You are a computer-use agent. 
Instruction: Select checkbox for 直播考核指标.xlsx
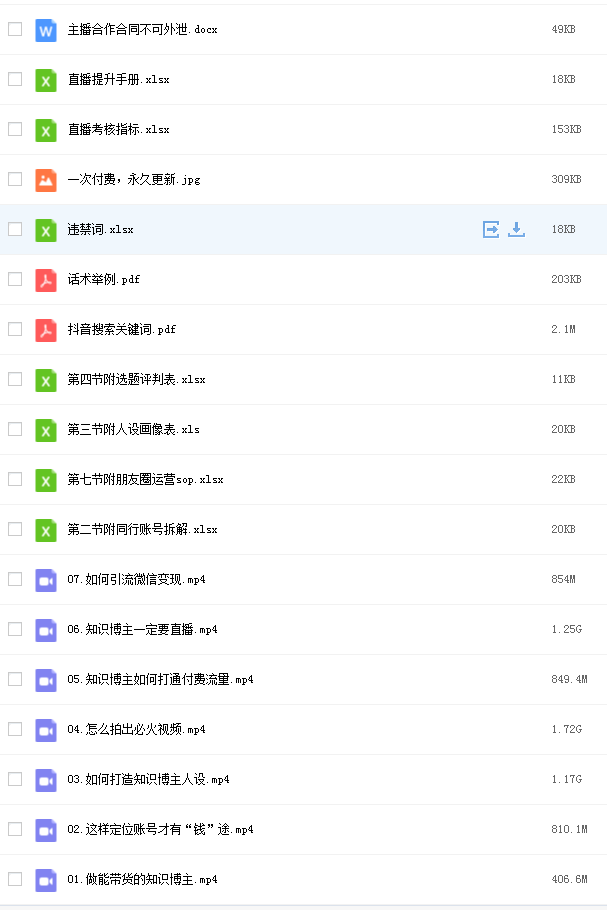pyautogui.click(x=15, y=129)
